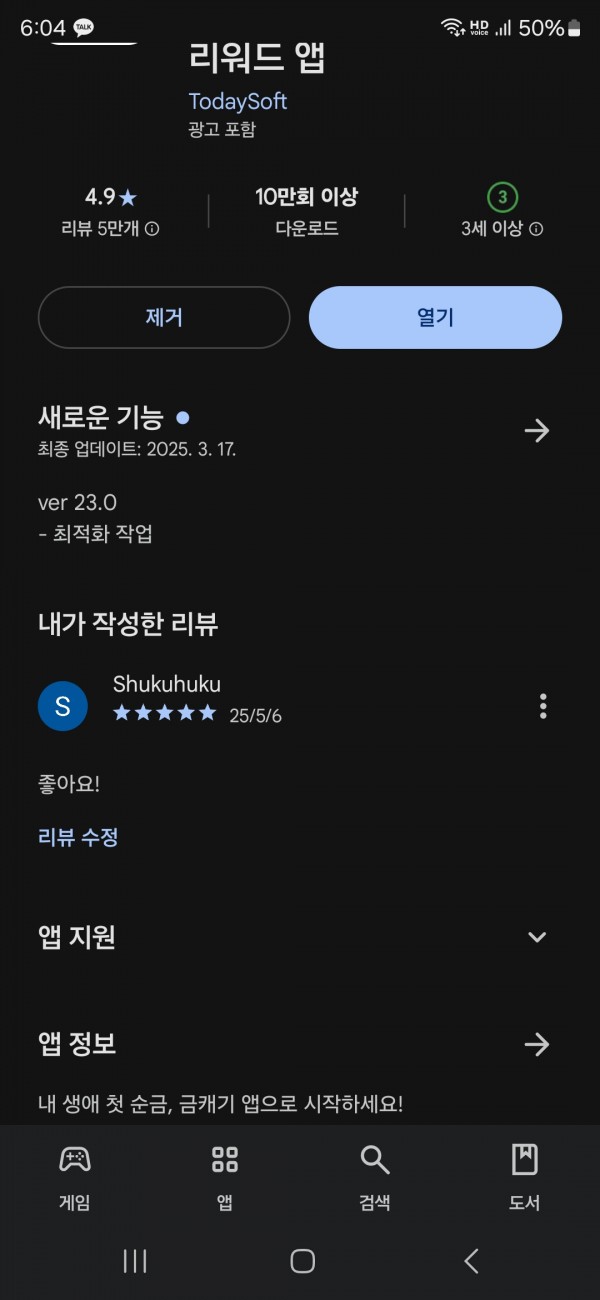Viewport: 600px width, 1300px height.
Task: Show info for the 3세 이상 rating
Action: point(536,229)
